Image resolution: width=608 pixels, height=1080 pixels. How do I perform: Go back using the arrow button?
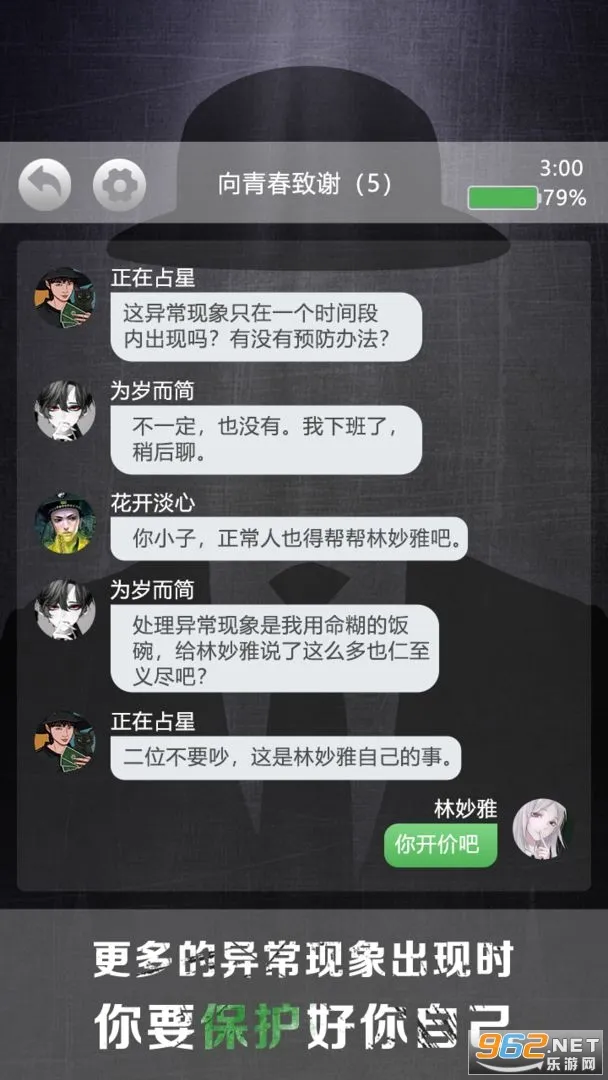[x=45, y=184]
